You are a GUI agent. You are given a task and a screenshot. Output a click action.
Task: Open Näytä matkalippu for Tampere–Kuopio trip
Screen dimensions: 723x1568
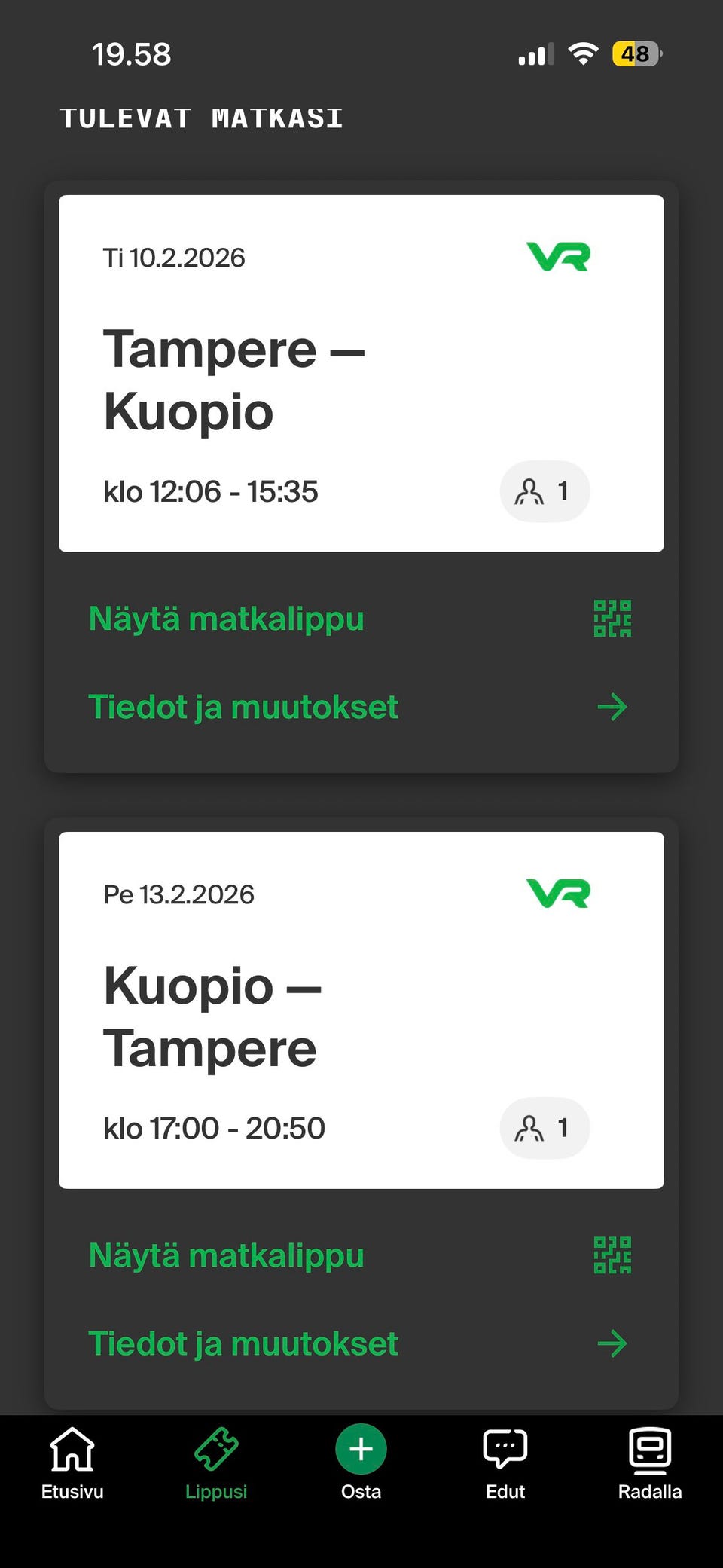(x=227, y=618)
